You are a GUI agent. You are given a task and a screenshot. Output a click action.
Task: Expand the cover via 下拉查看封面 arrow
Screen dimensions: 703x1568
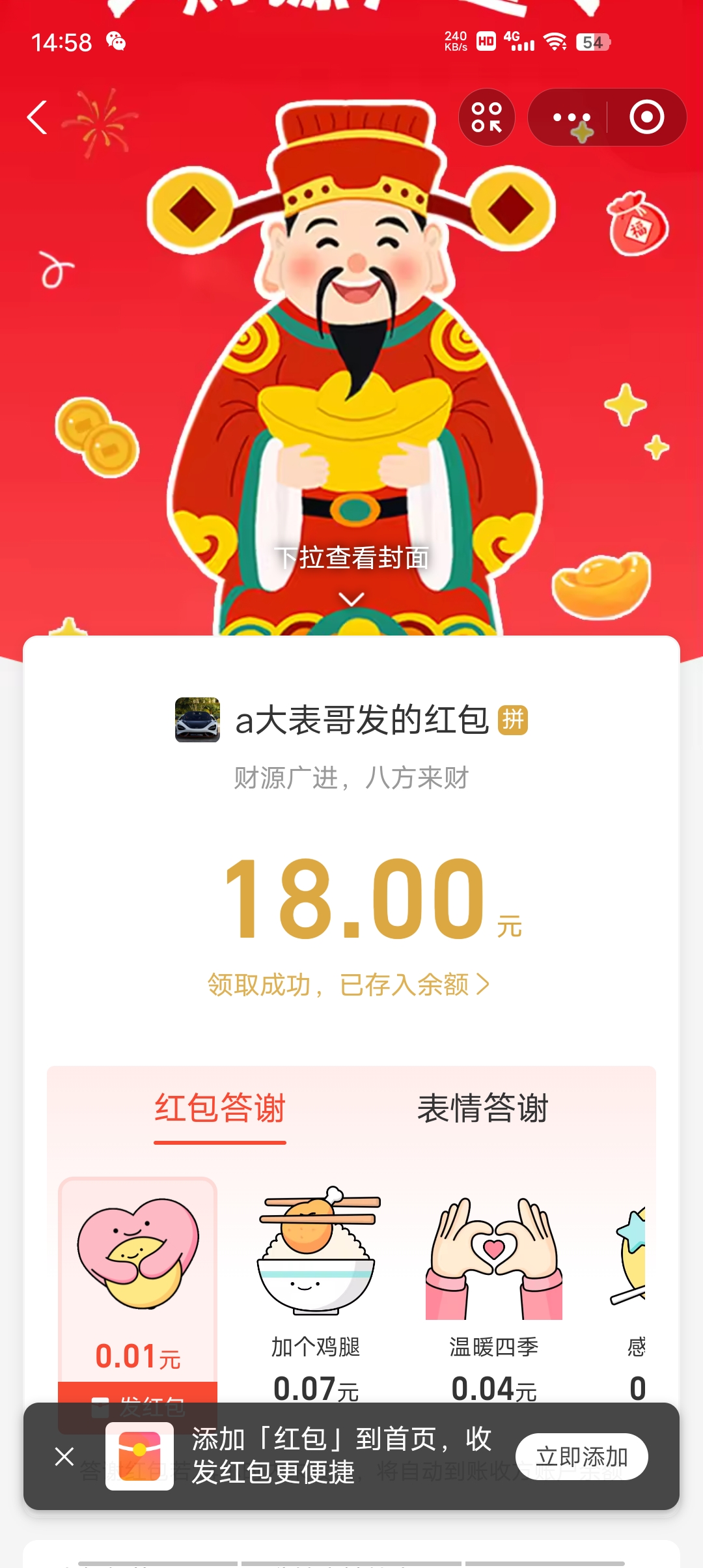[351, 598]
